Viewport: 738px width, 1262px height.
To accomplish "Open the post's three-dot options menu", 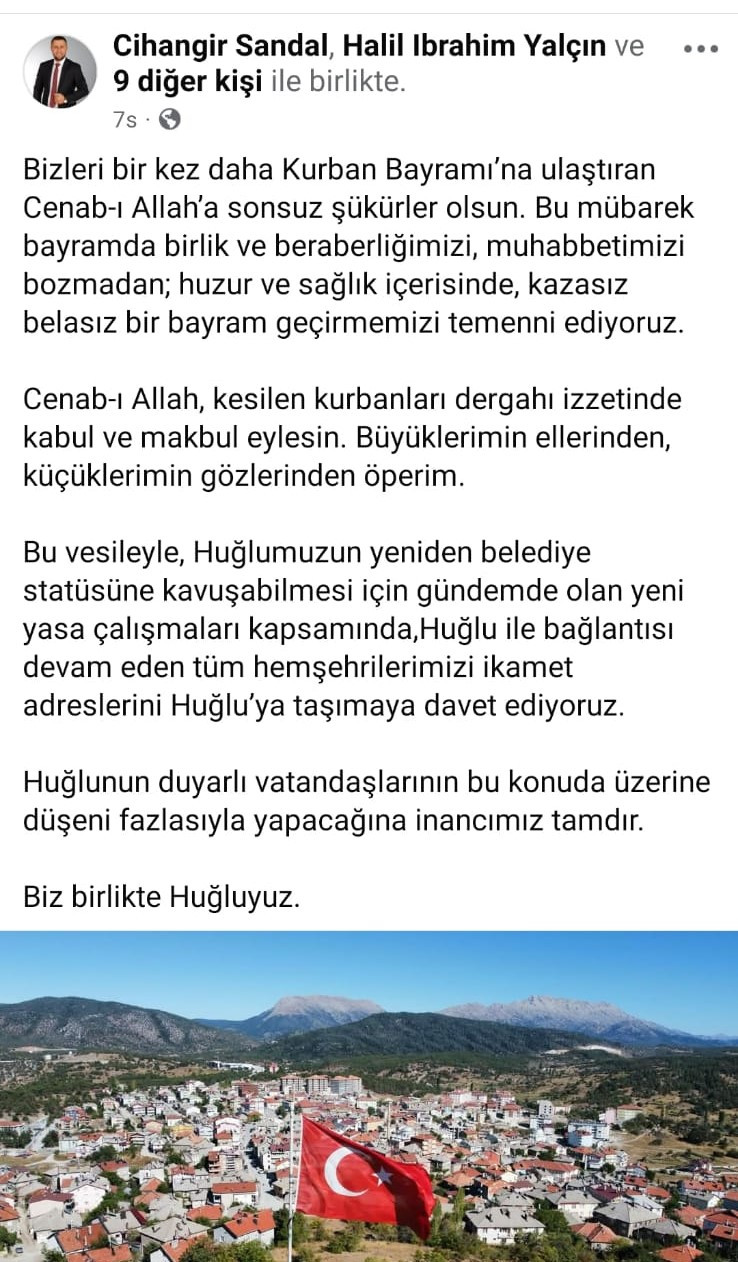I will coord(699,48).
